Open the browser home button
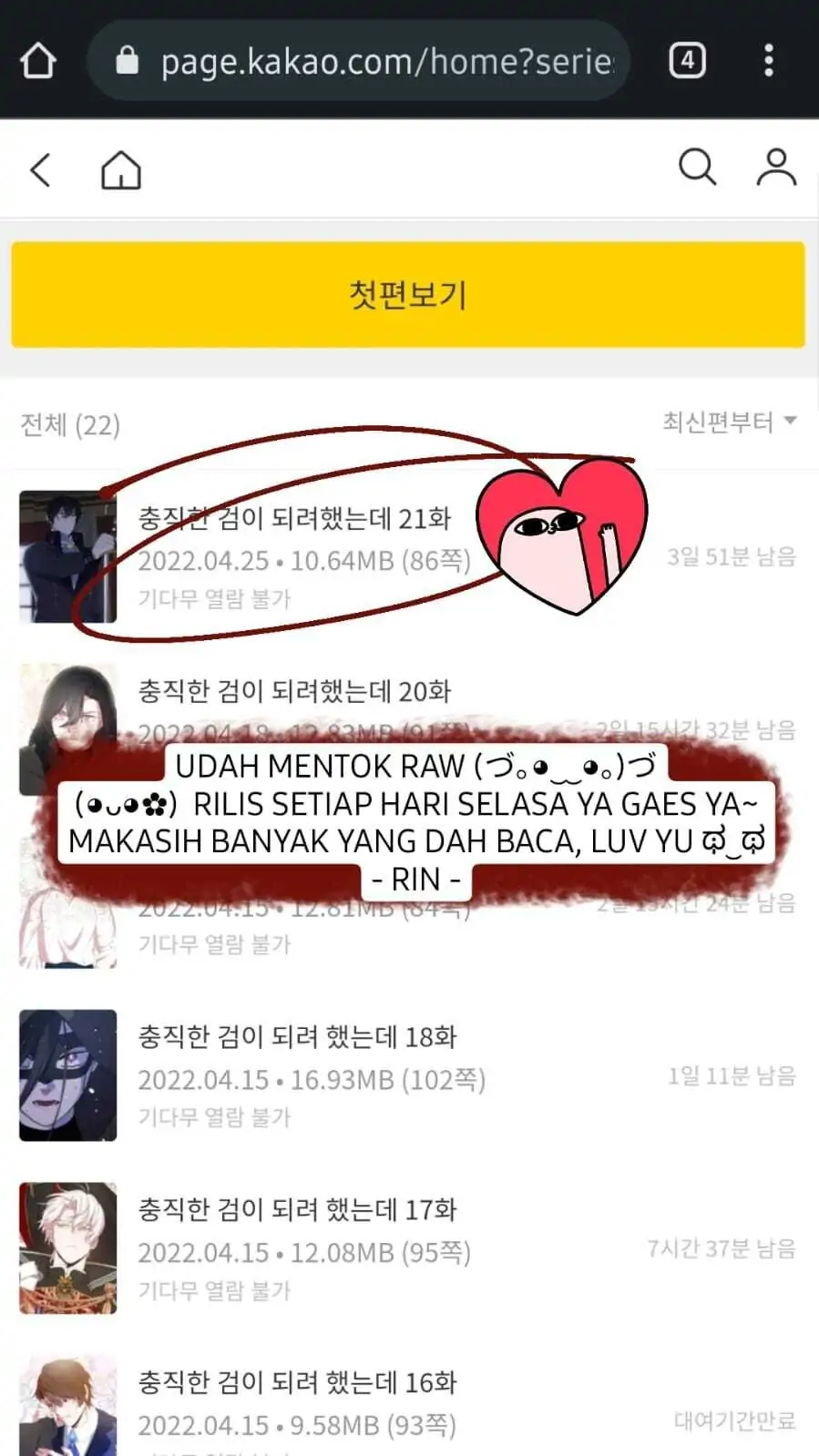This screenshot has height=1456, width=819. (38, 61)
